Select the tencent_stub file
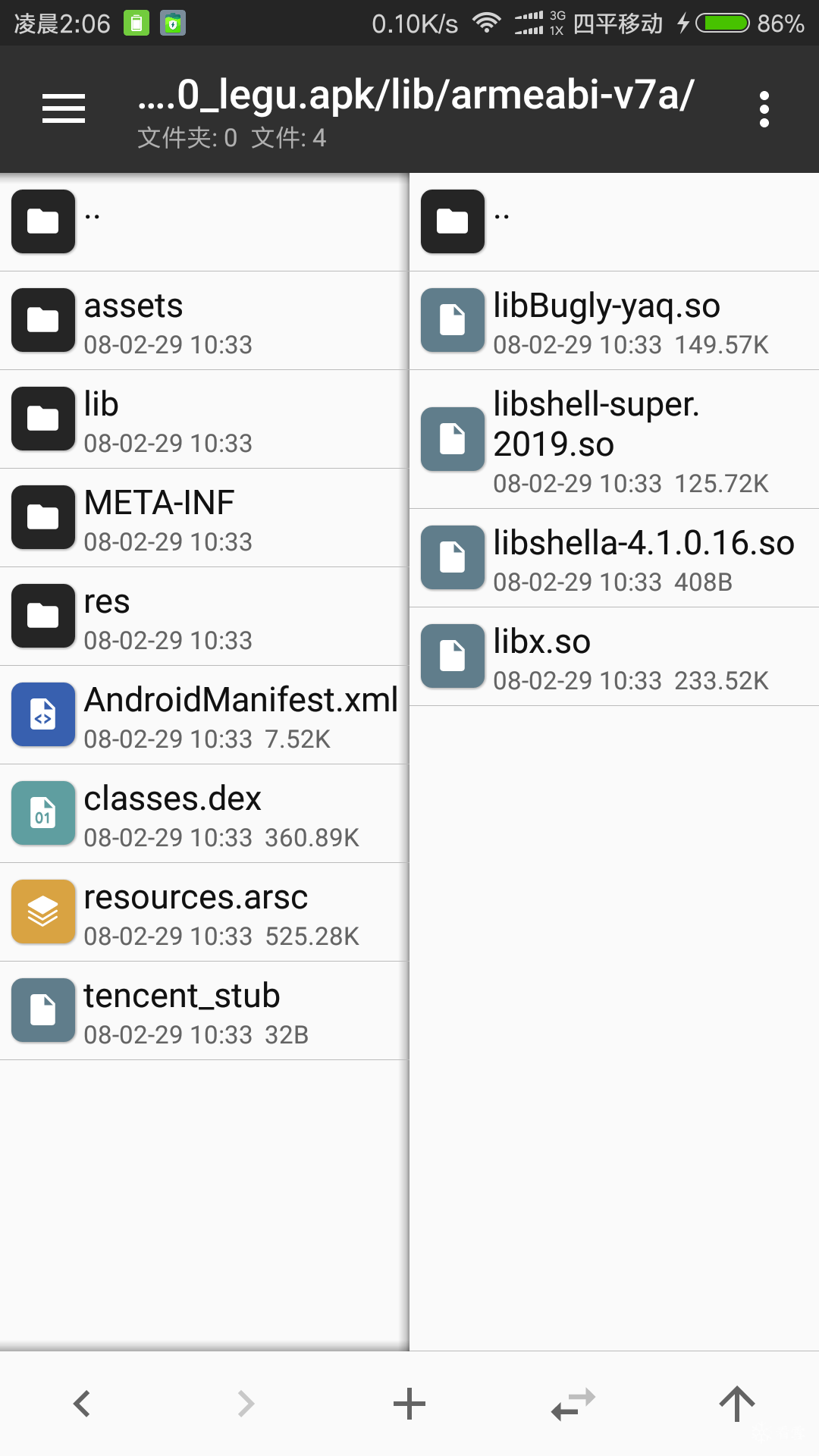819x1456 pixels. (203, 1012)
